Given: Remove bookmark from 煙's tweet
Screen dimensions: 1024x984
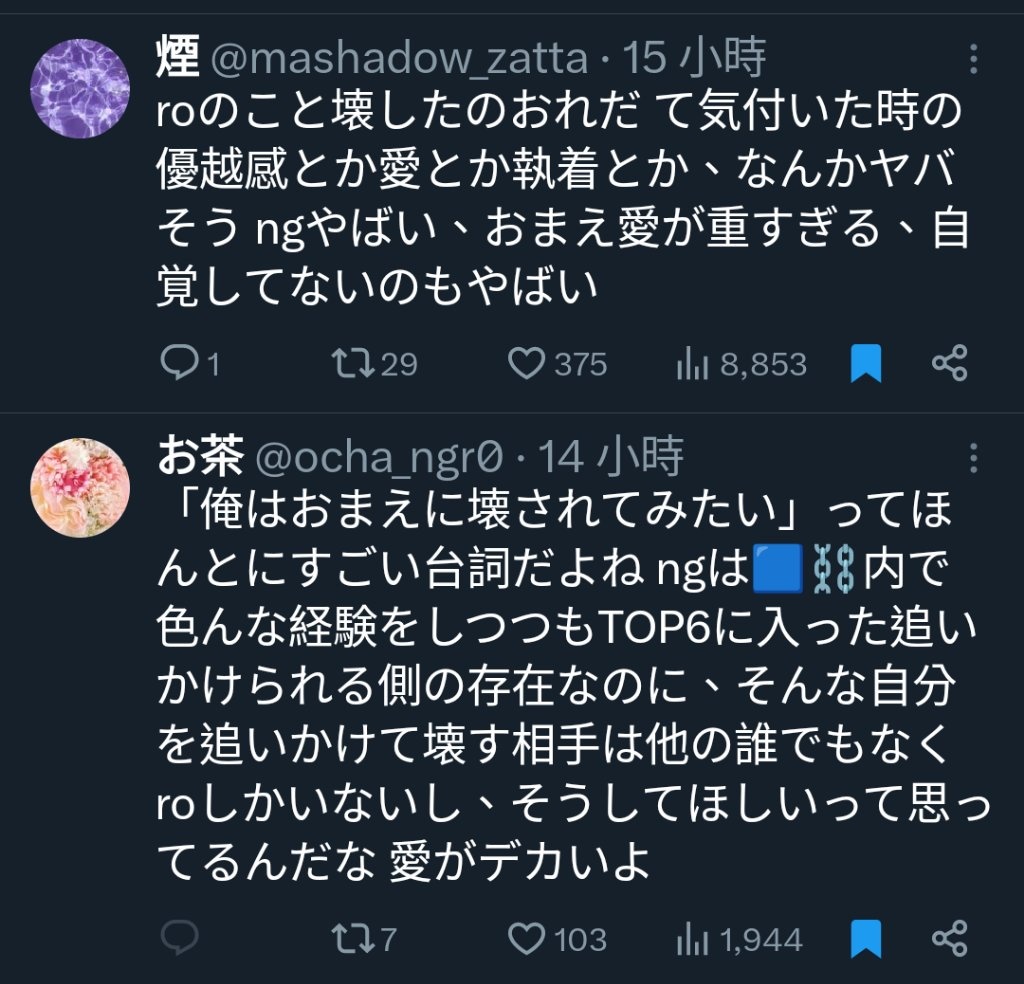Looking at the screenshot, I should click(x=866, y=363).
